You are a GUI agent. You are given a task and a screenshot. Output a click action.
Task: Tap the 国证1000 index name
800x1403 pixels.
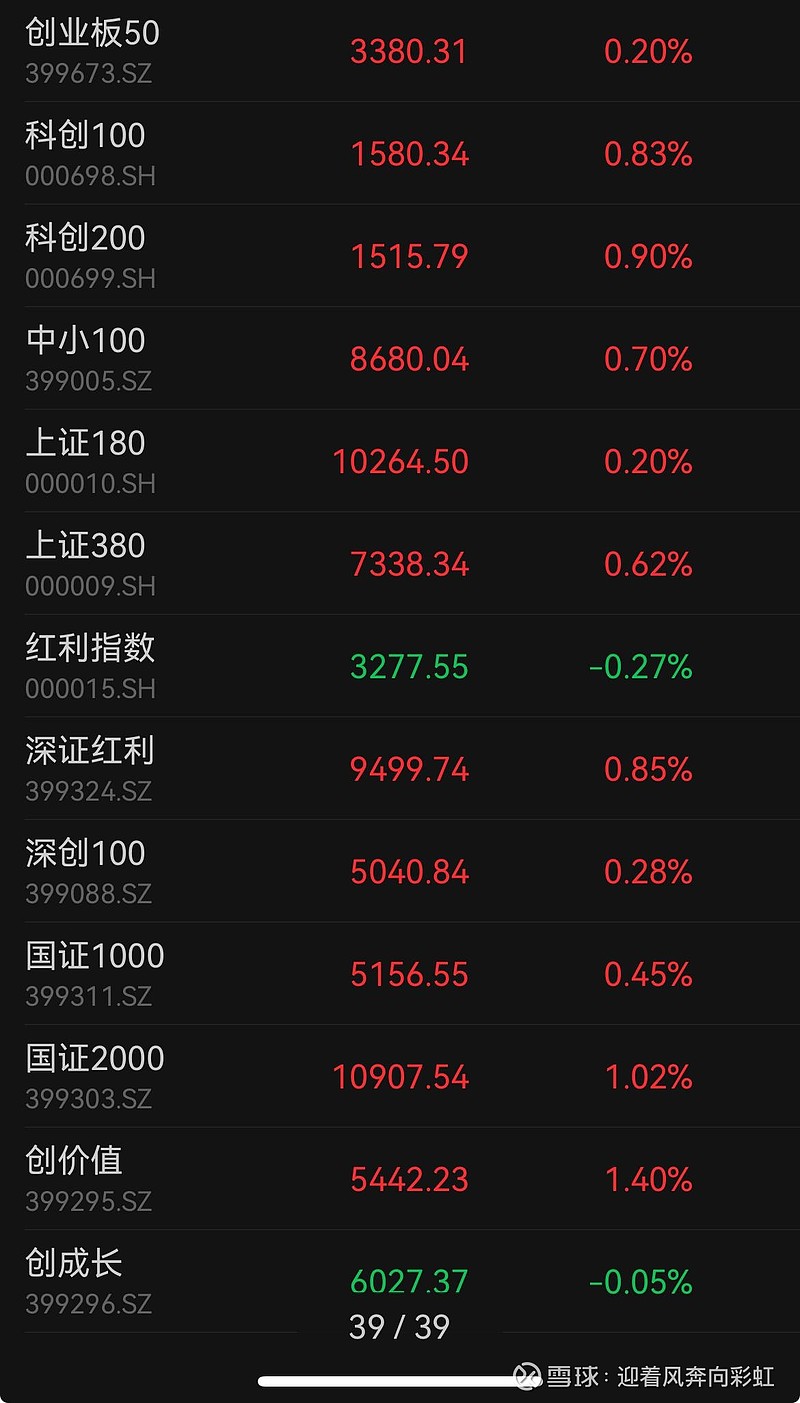[93, 956]
